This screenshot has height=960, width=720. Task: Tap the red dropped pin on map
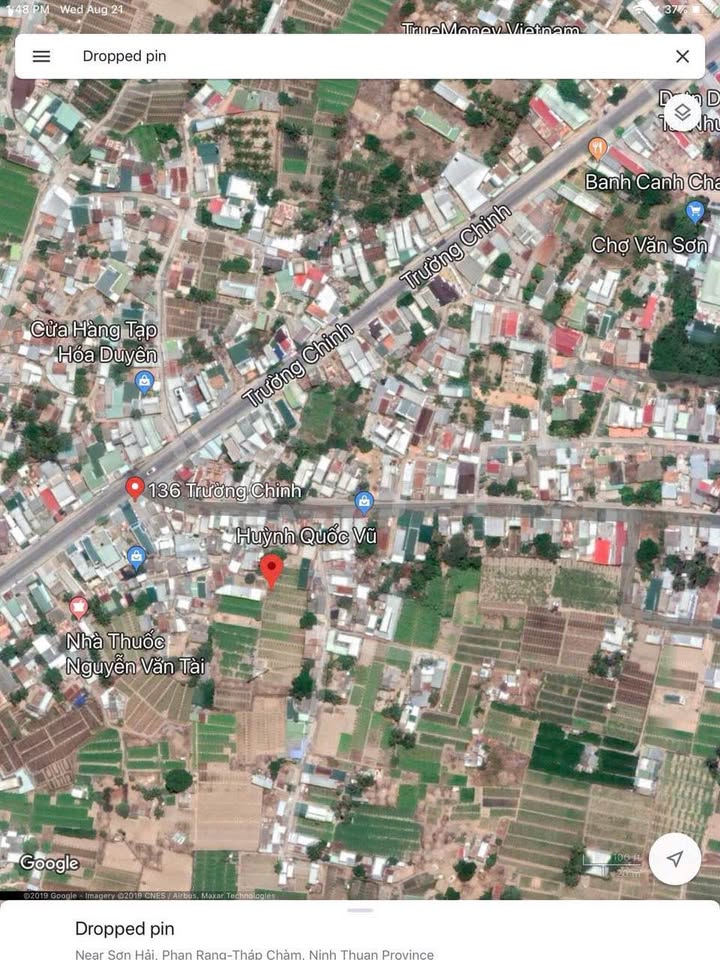click(x=270, y=571)
